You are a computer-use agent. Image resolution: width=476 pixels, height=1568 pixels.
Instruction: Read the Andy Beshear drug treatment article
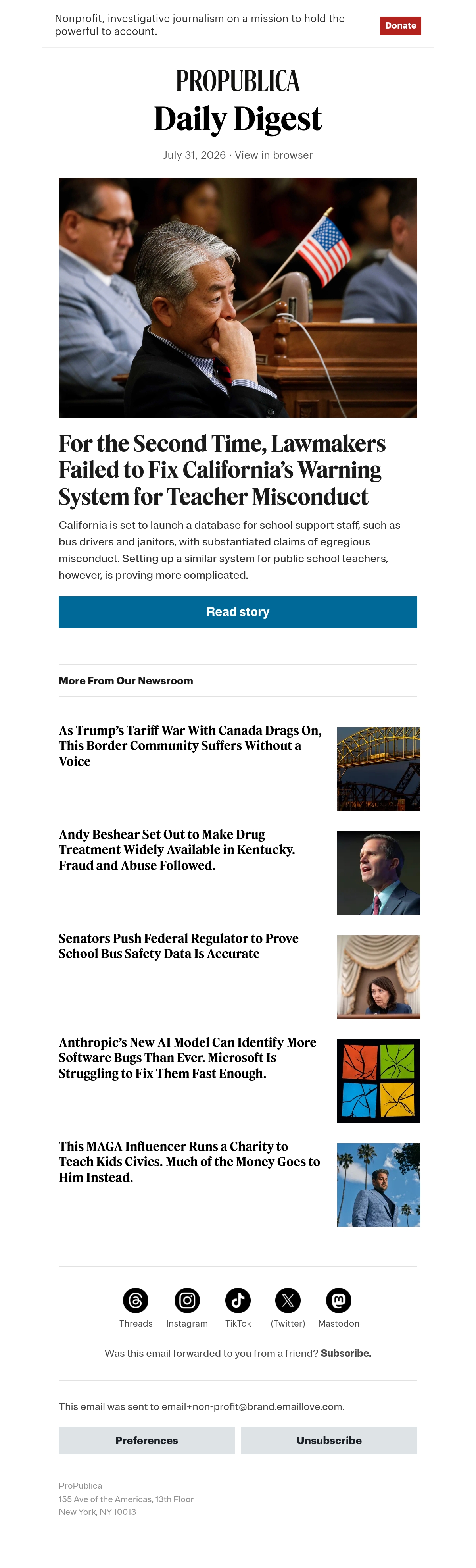coord(177,850)
